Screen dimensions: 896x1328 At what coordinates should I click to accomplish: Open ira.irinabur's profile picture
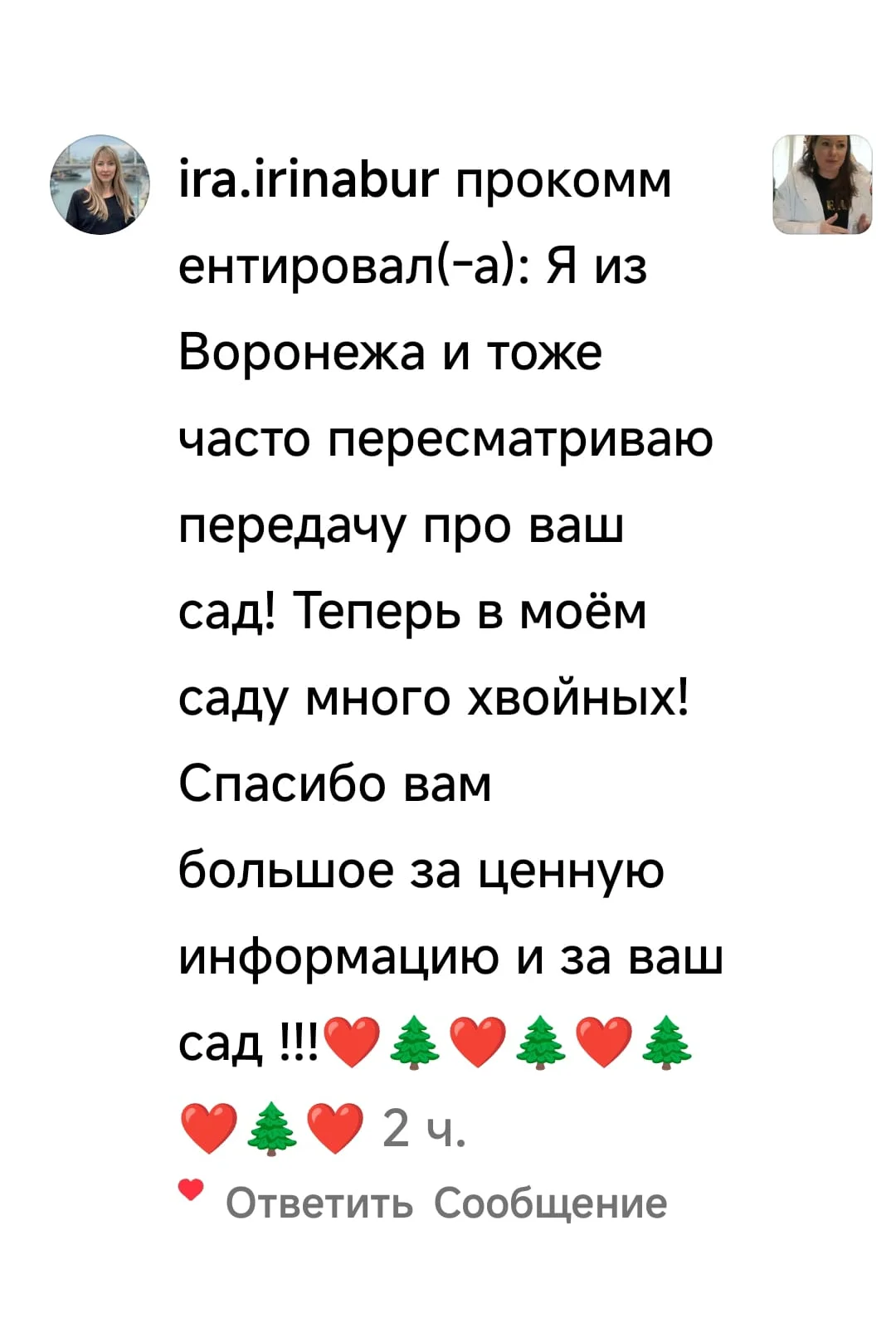100,184
